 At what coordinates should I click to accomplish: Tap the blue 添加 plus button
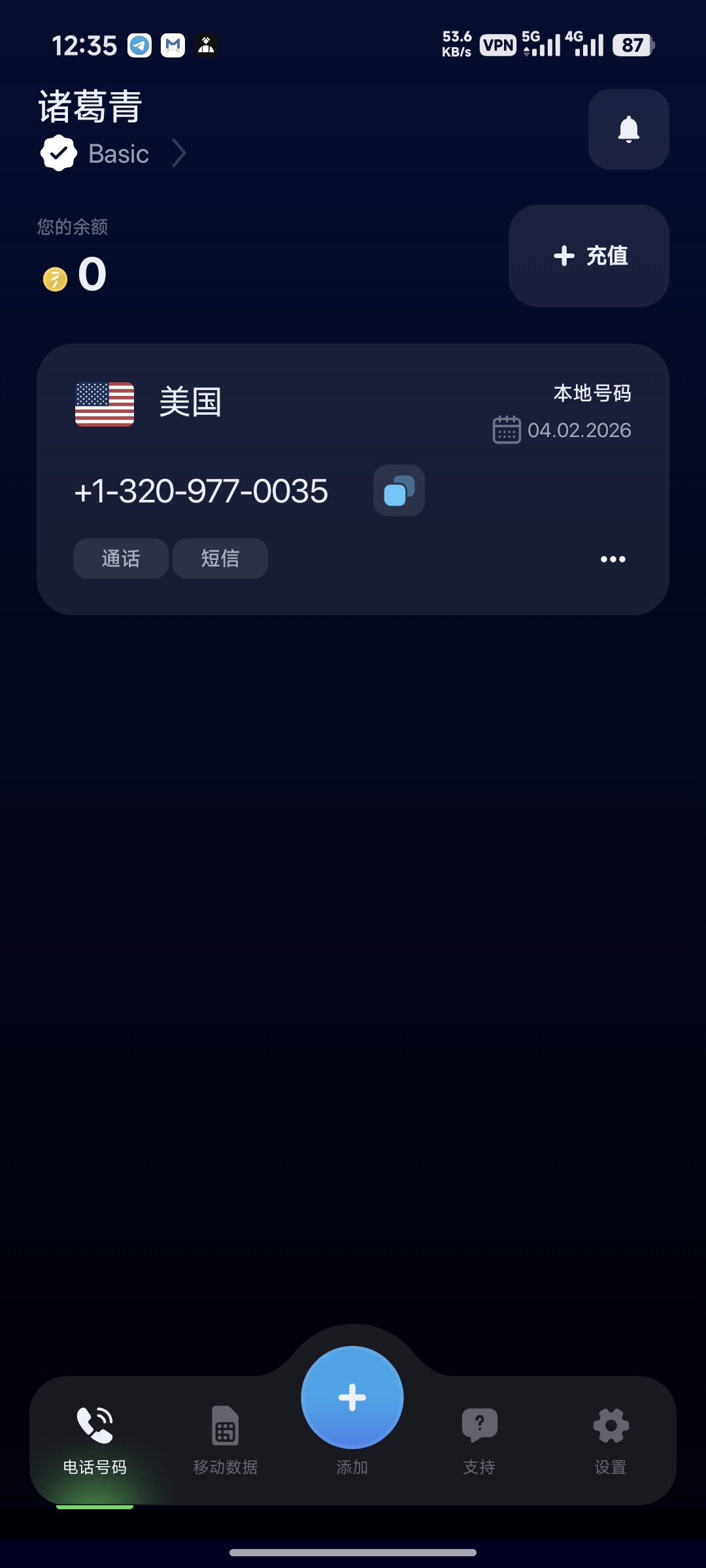coord(352,1398)
